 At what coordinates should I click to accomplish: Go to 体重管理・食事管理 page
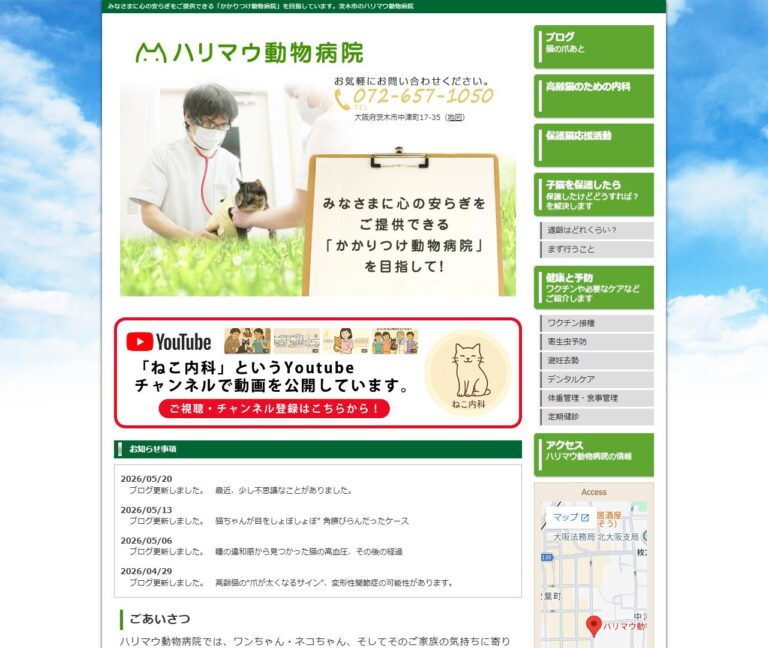tap(597, 398)
